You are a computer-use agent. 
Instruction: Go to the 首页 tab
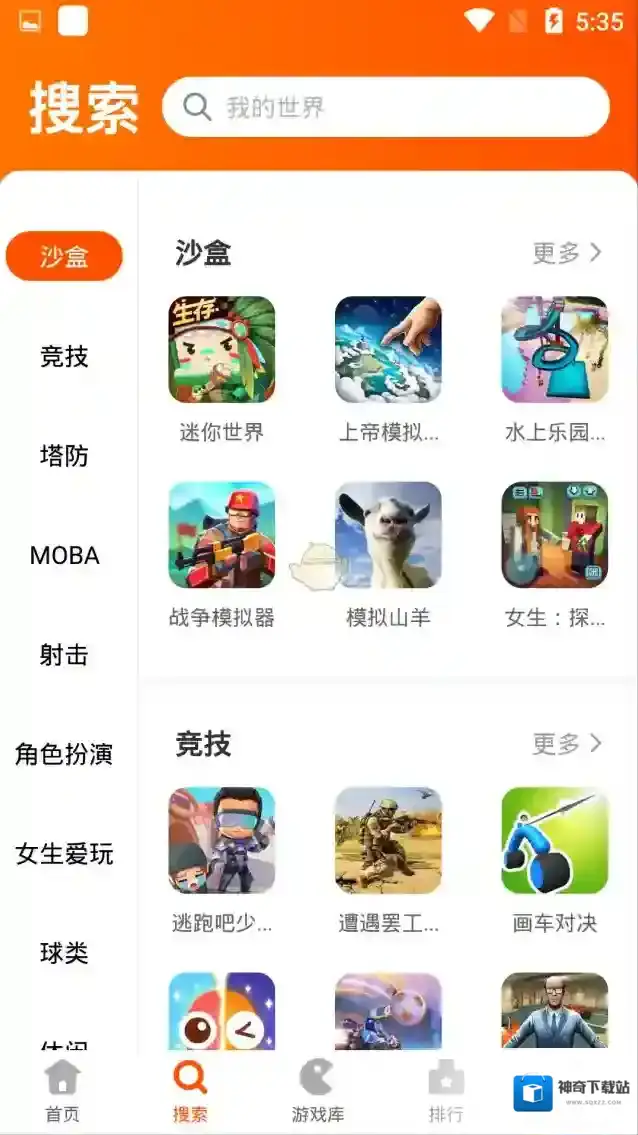pos(62,1092)
